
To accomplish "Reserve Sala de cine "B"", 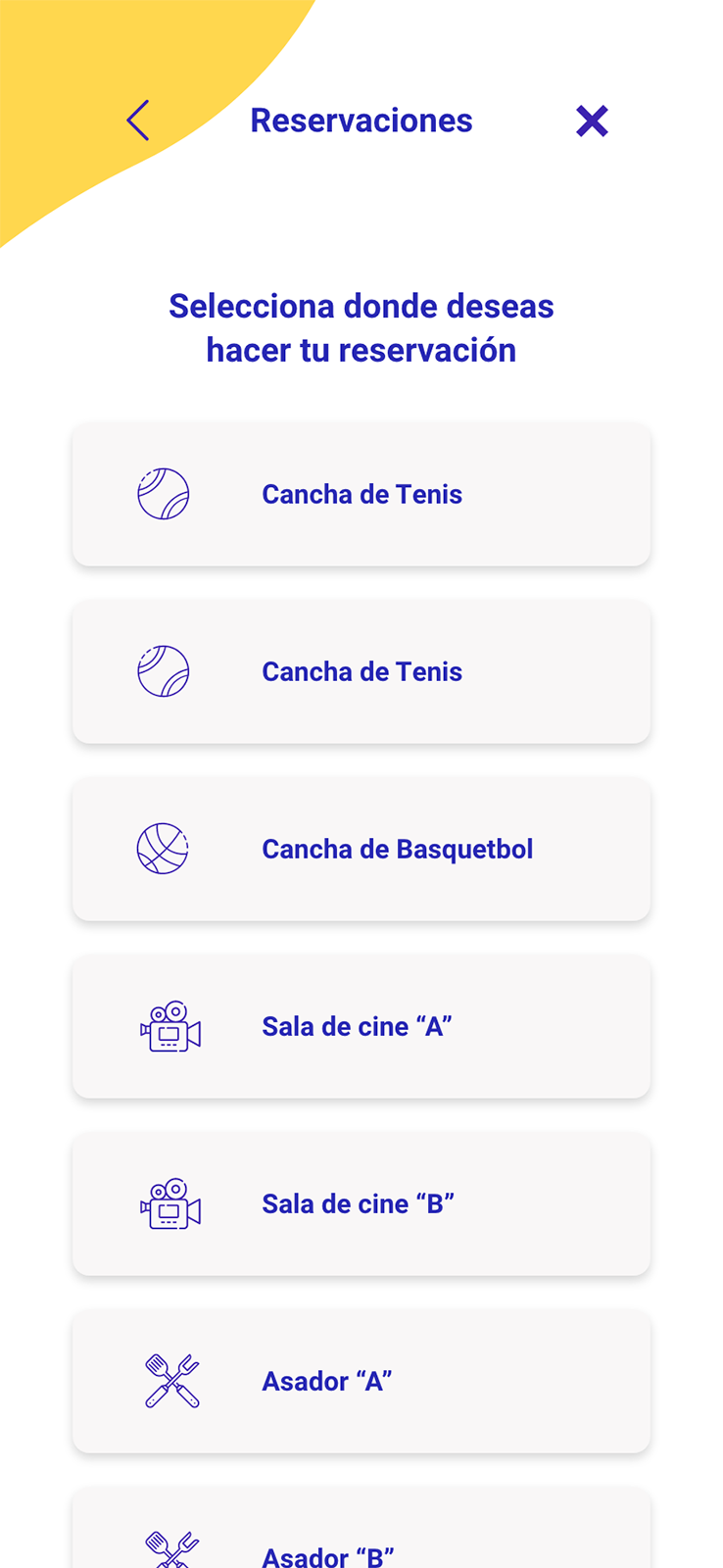I will coord(361,1203).
